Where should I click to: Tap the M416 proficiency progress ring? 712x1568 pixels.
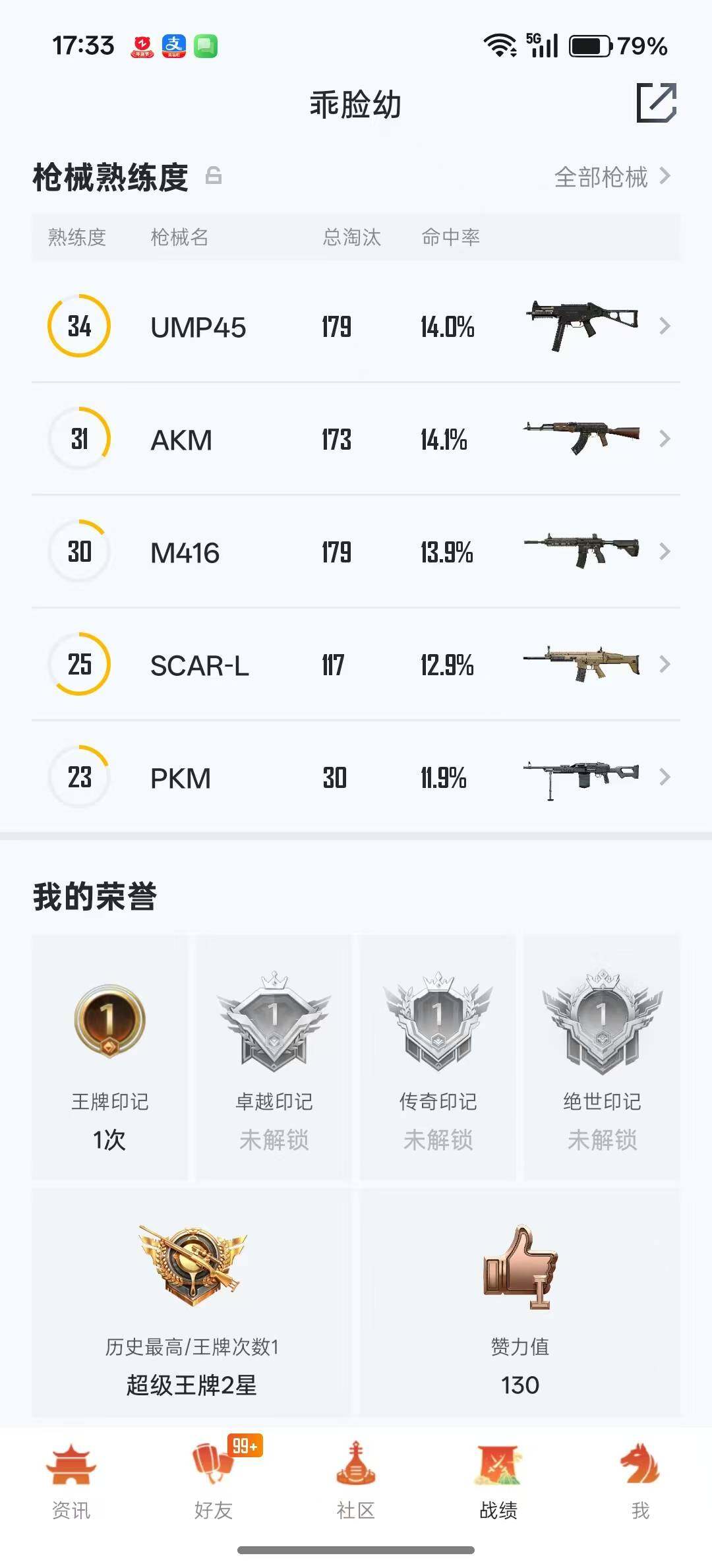[x=78, y=552]
